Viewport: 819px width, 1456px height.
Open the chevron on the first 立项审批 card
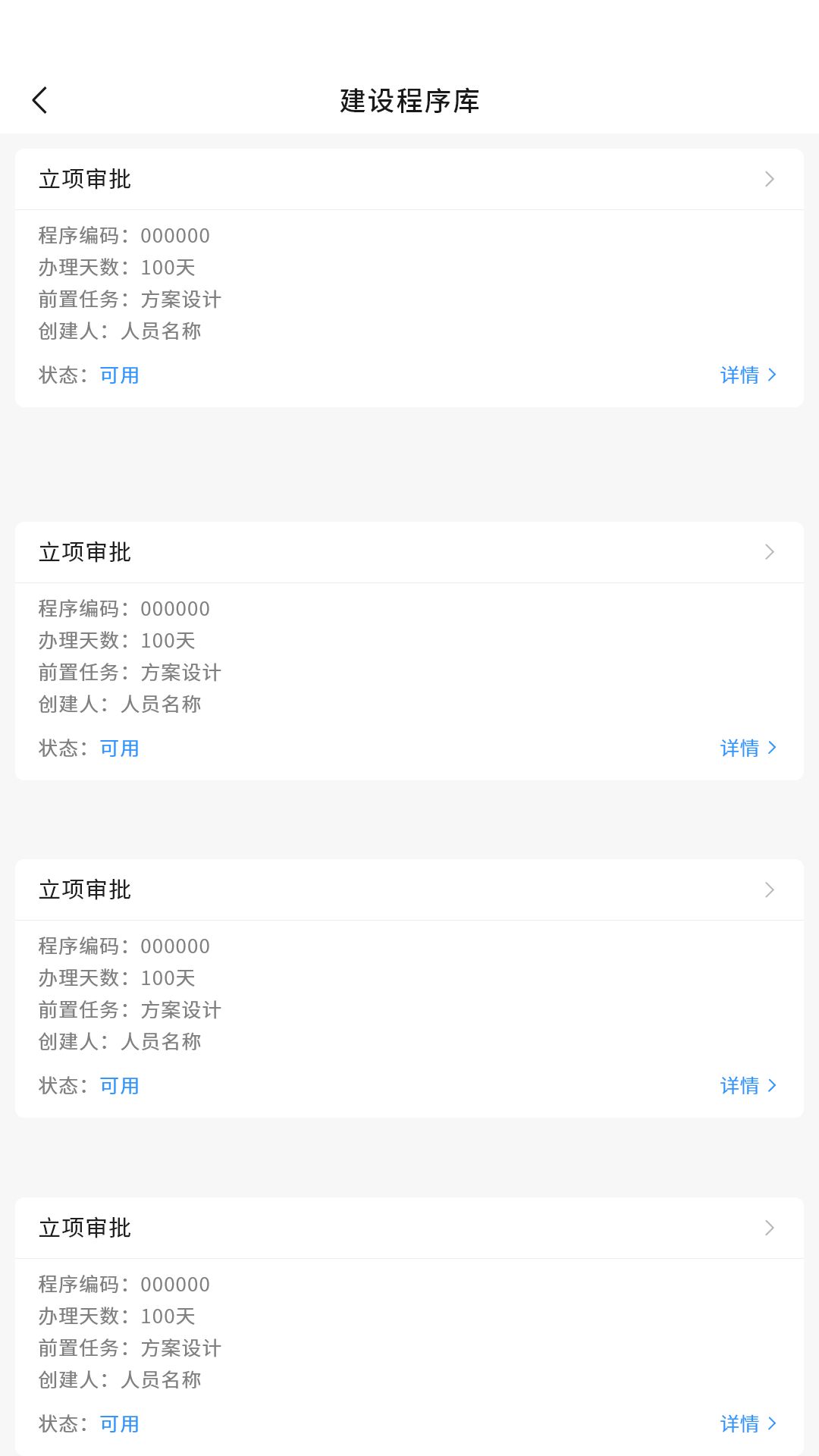770,179
